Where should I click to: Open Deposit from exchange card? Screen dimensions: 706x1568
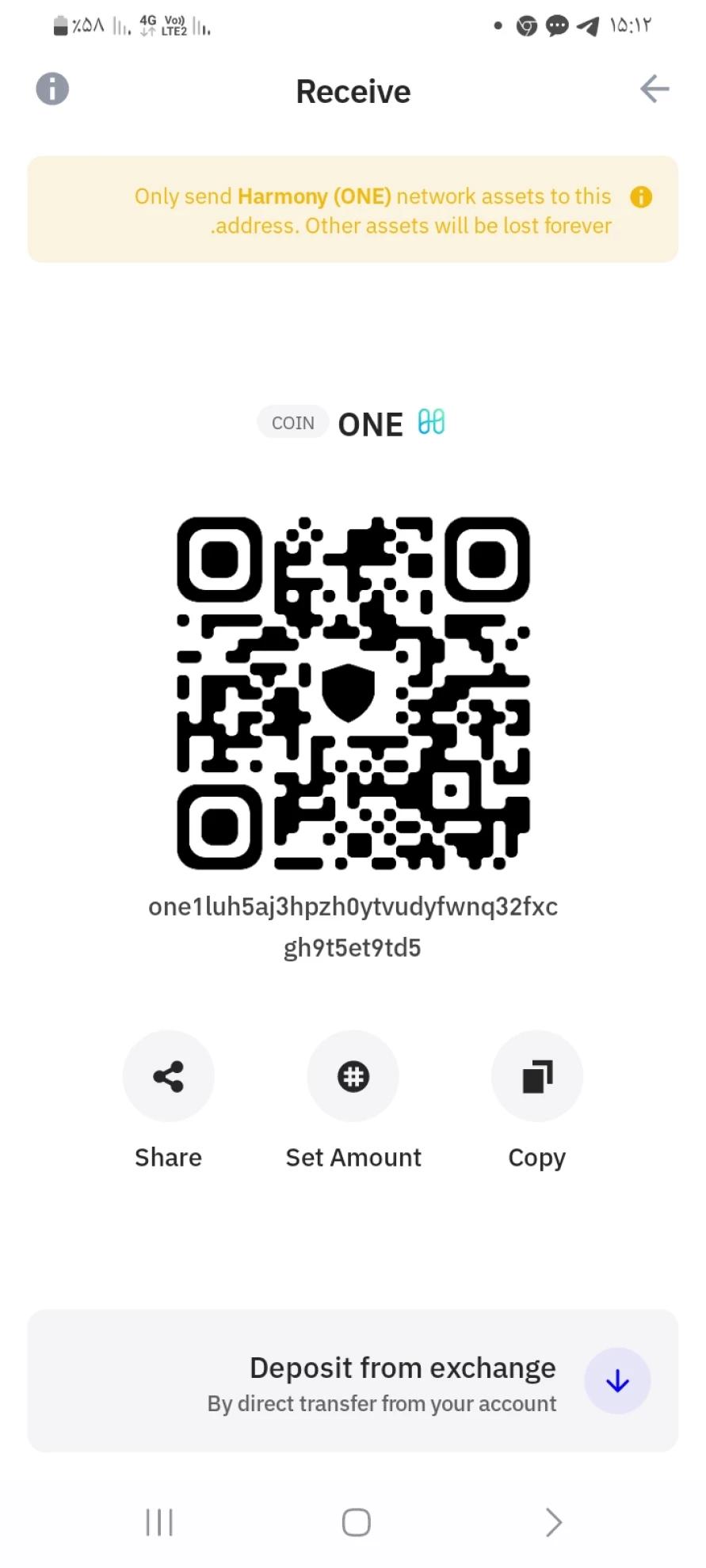(353, 1381)
